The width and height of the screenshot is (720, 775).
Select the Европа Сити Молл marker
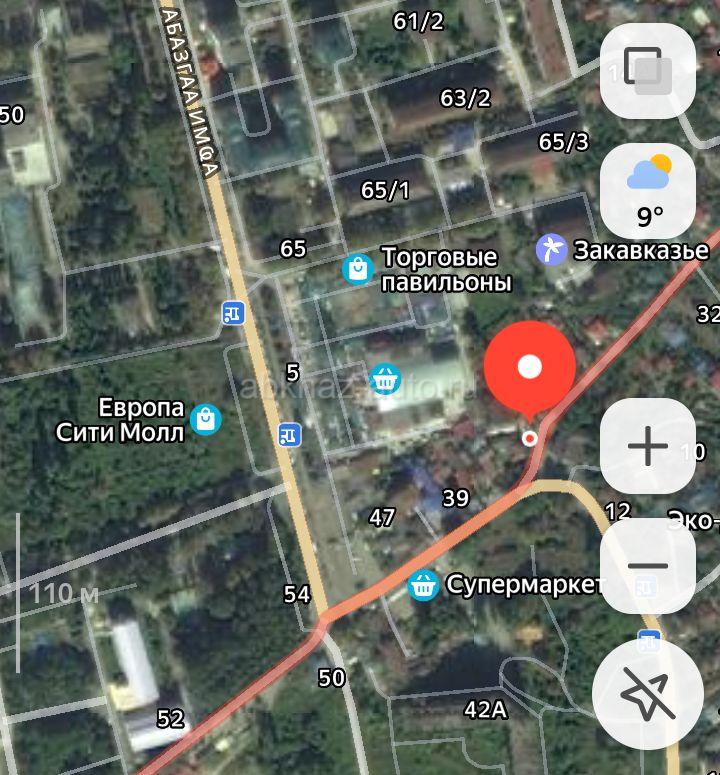pyautogui.click(x=206, y=419)
